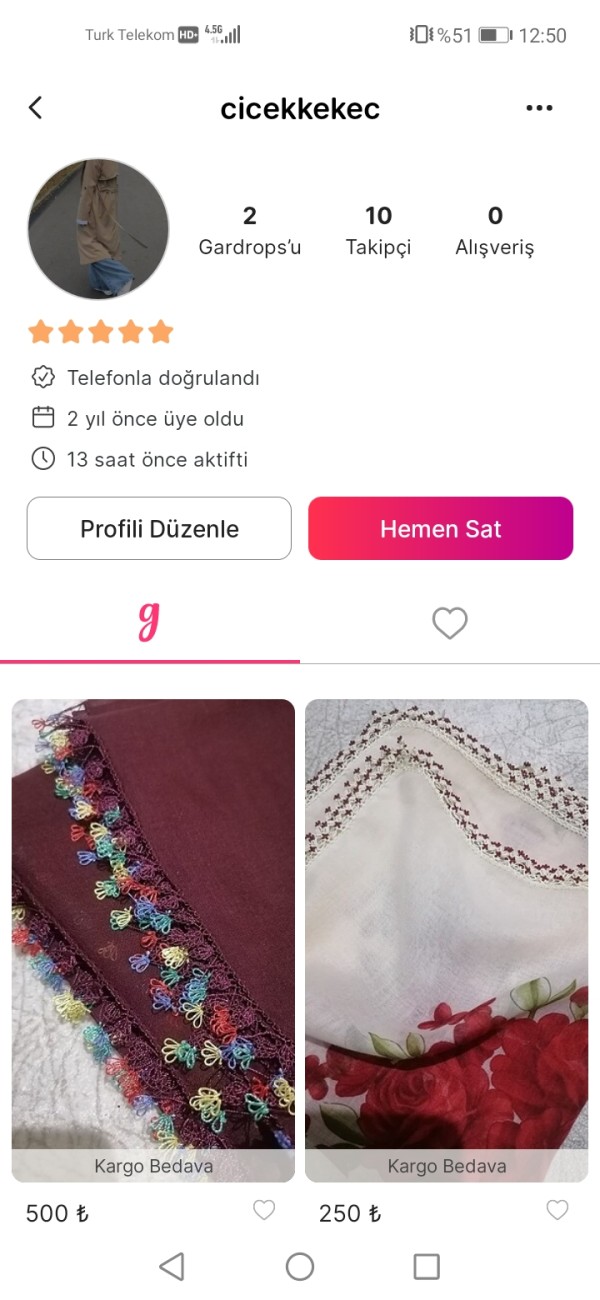Open recent apps from the navigation bar
Screen dimensions: 600x1300
click(x=427, y=1267)
